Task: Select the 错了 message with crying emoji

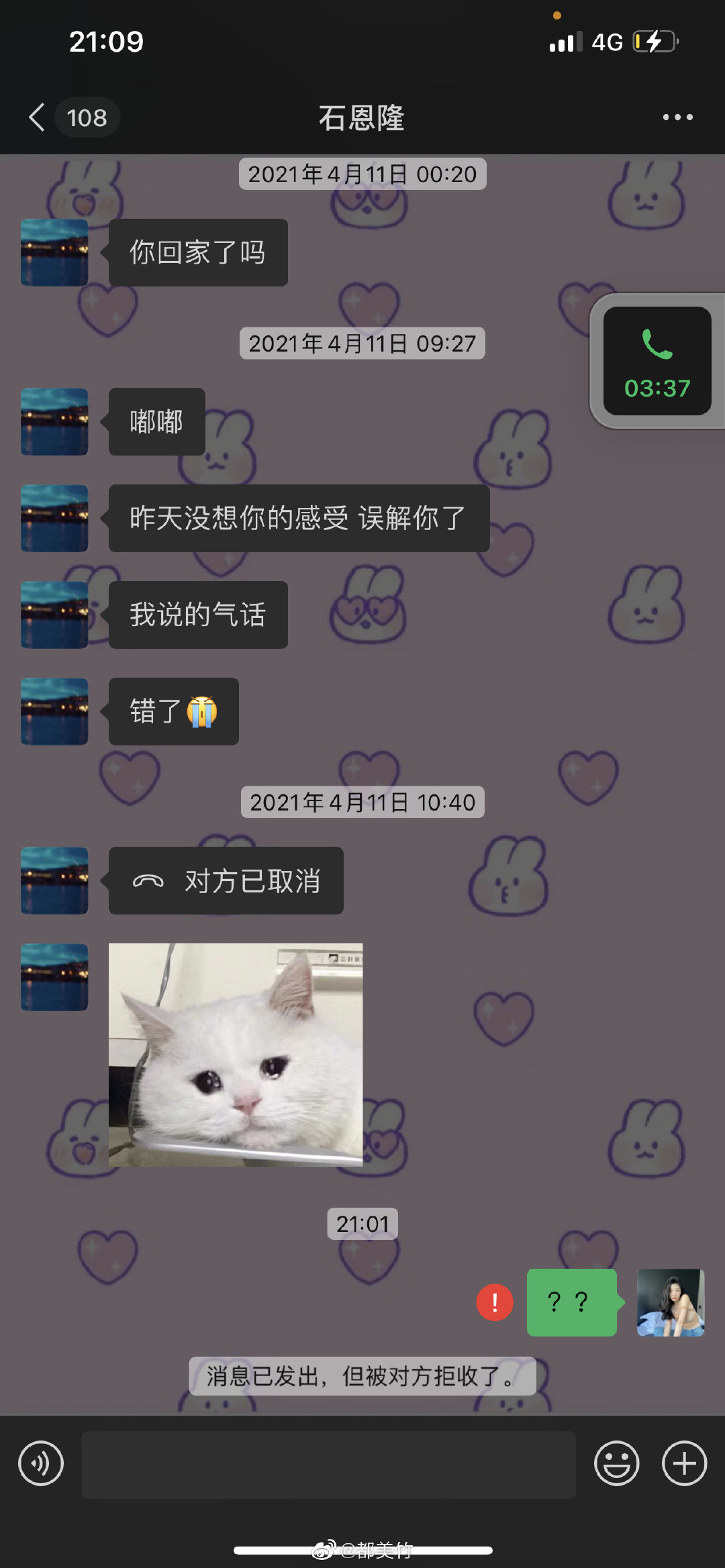Action: pos(173,712)
